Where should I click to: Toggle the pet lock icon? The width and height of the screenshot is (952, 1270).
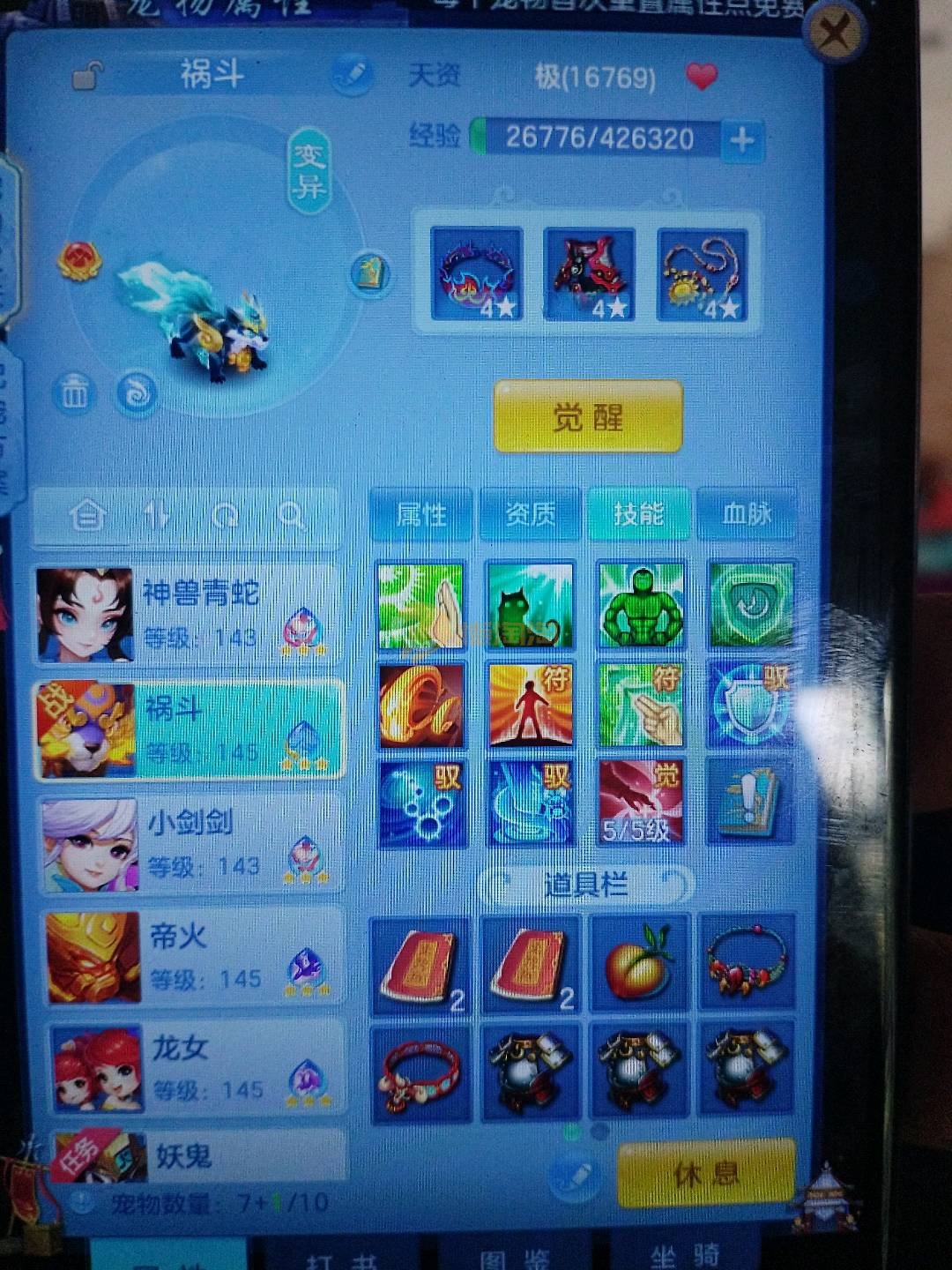coord(86,78)
